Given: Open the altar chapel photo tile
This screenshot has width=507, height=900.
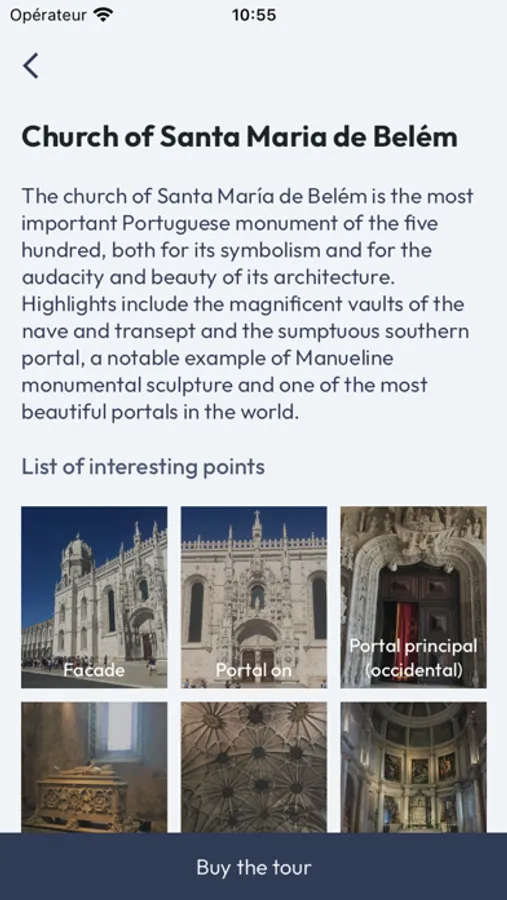Looking at the screenshot, I should [x=413, y=767].
